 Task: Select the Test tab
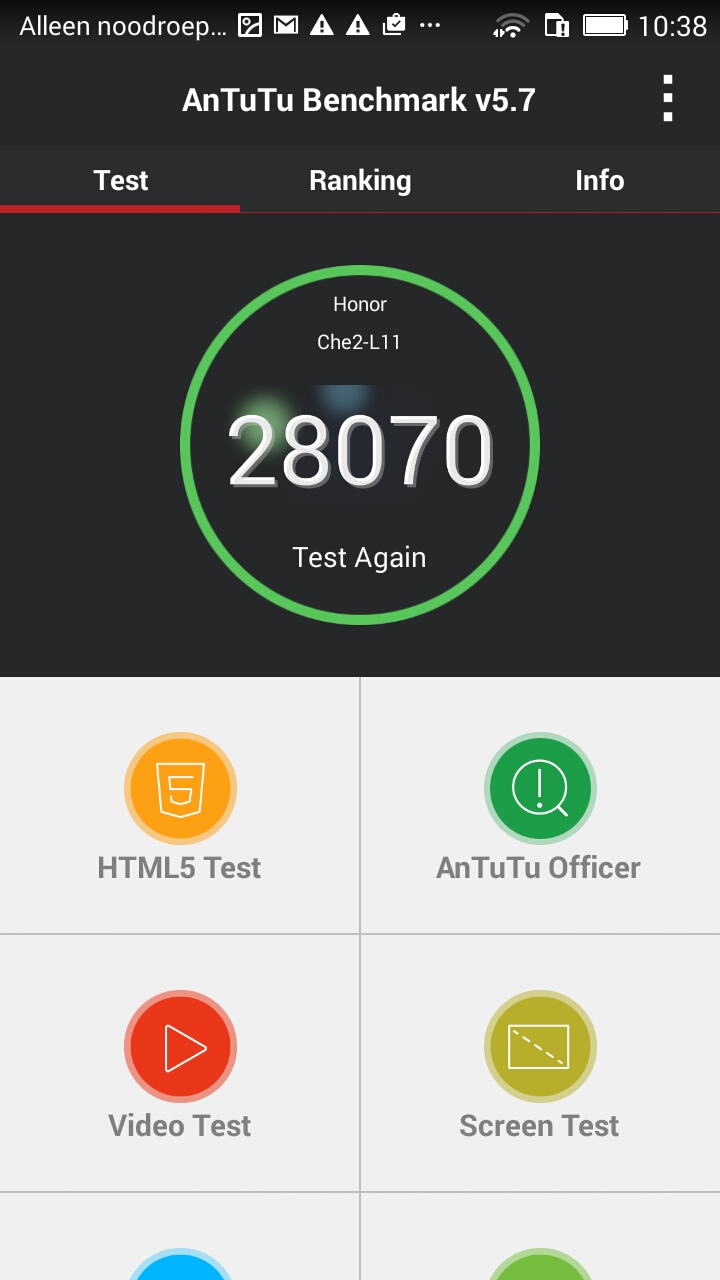pos(120,180)
